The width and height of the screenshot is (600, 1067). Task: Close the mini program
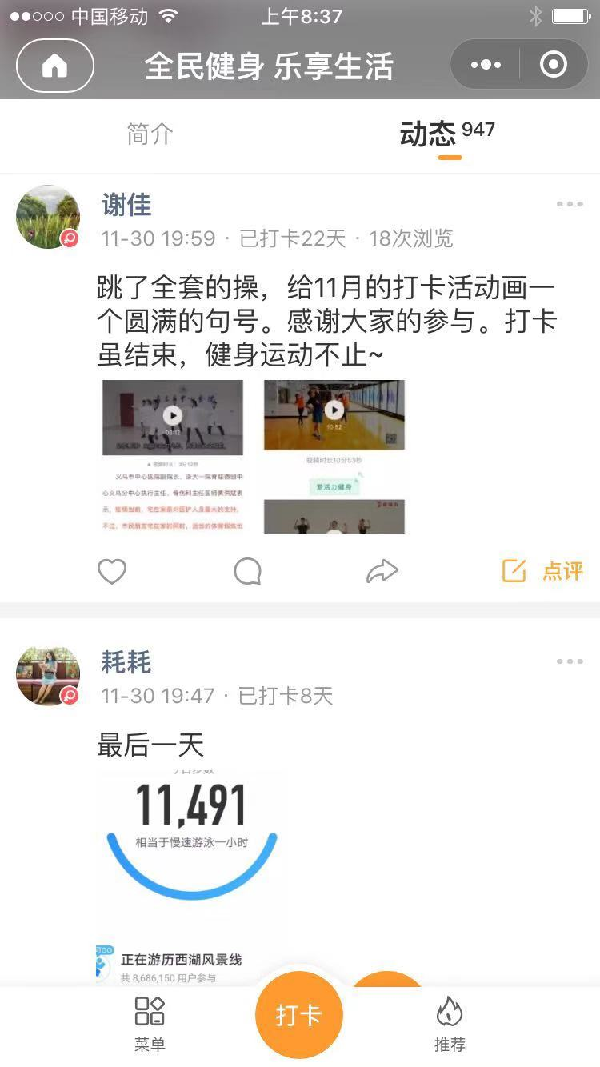552,66
